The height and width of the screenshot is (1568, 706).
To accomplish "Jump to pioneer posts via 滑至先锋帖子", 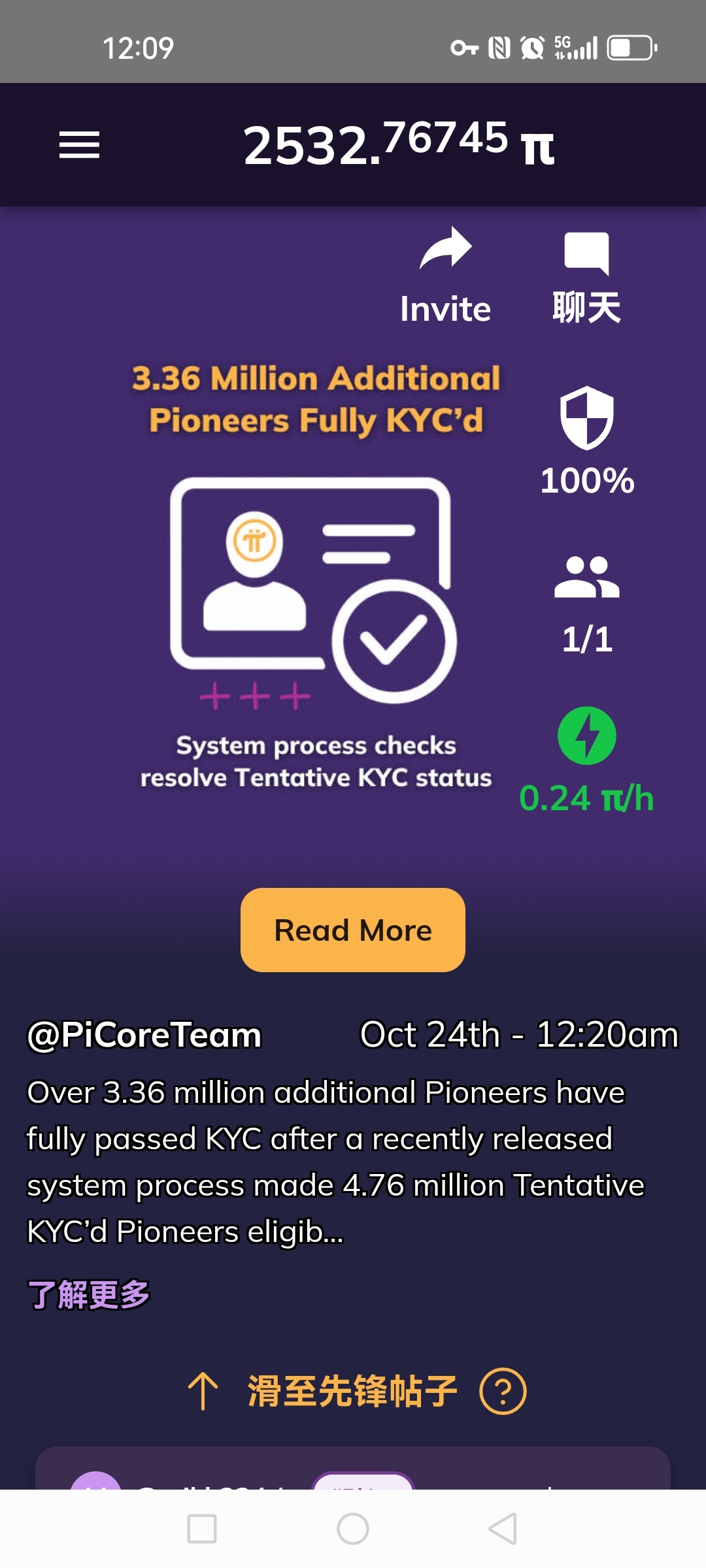I will [x=352, y=1391].
